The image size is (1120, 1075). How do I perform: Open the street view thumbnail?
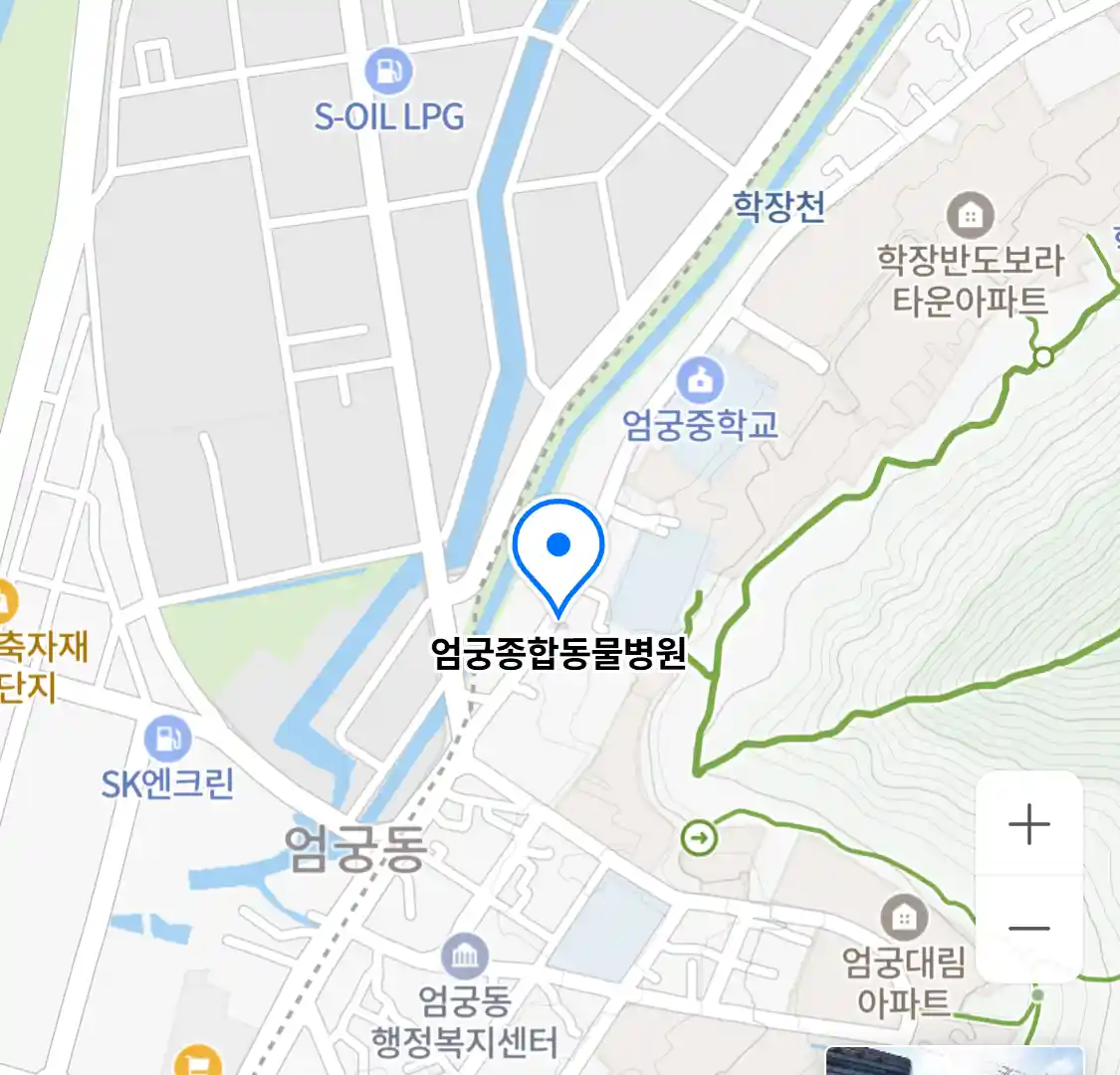click(954, 1061)
